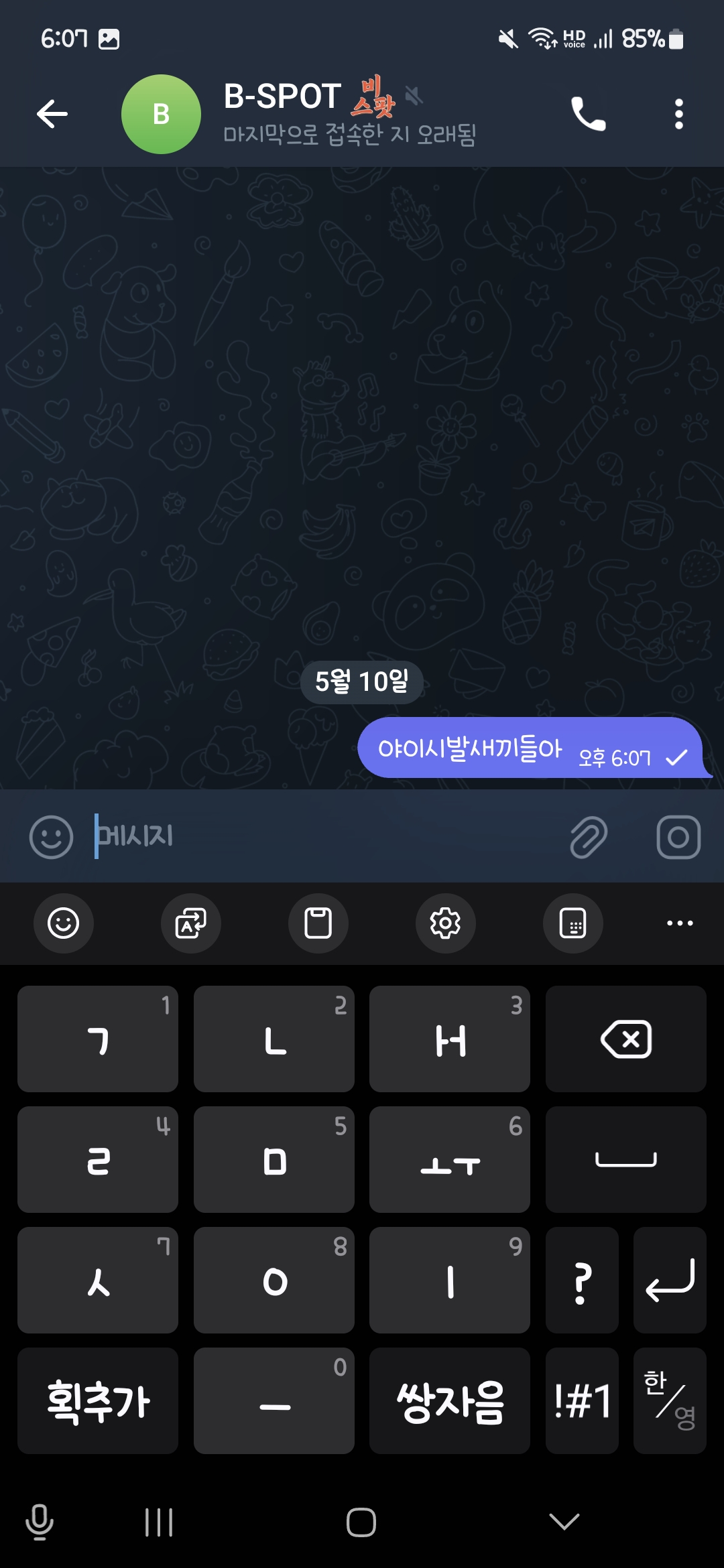Image resolution: width=724 pixels, height=1568 pixels.
Task: Switch to symbols with !#1 key
Action: (581, 1400)
